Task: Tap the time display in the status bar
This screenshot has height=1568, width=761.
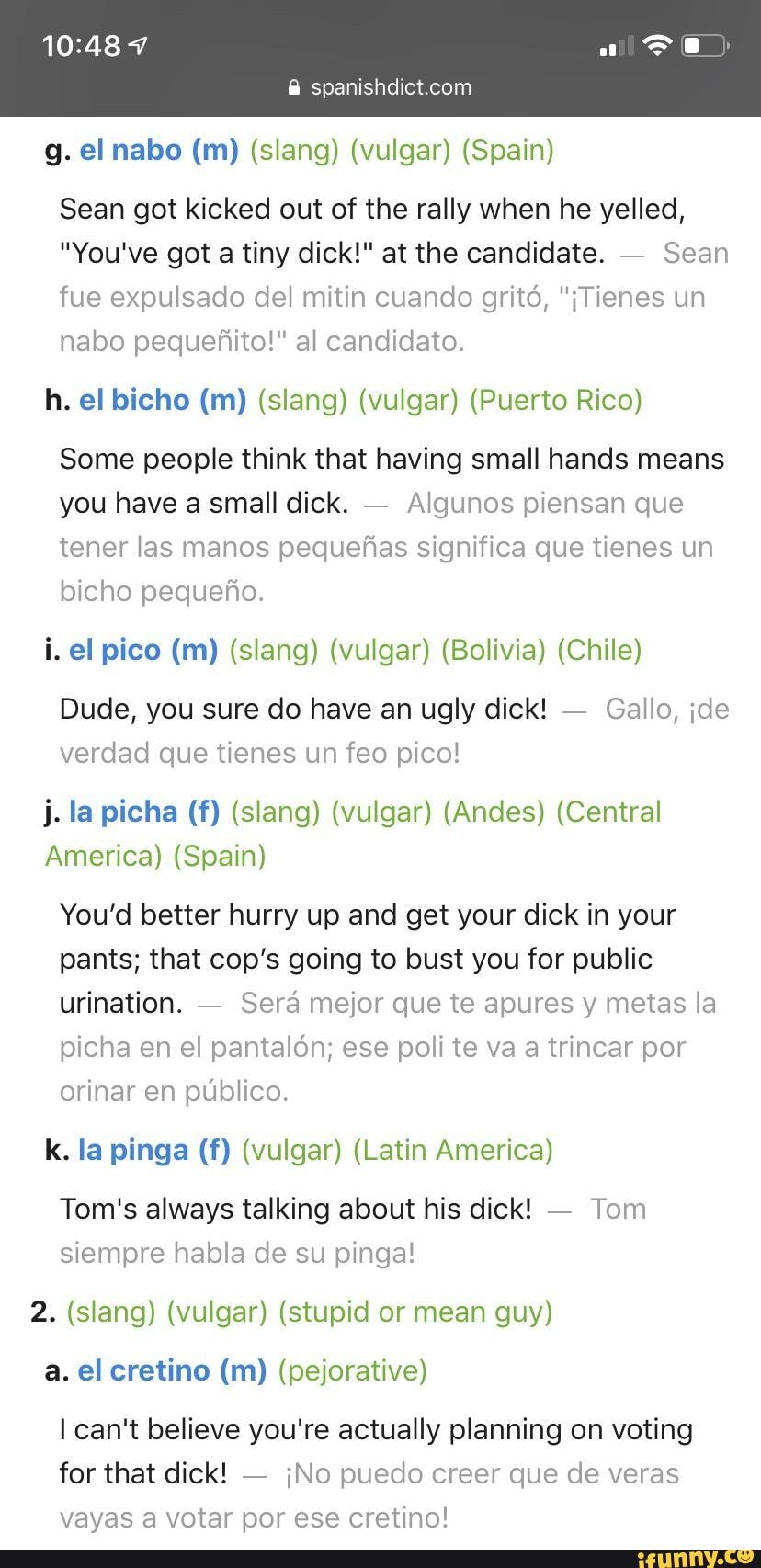Action: 83,43
